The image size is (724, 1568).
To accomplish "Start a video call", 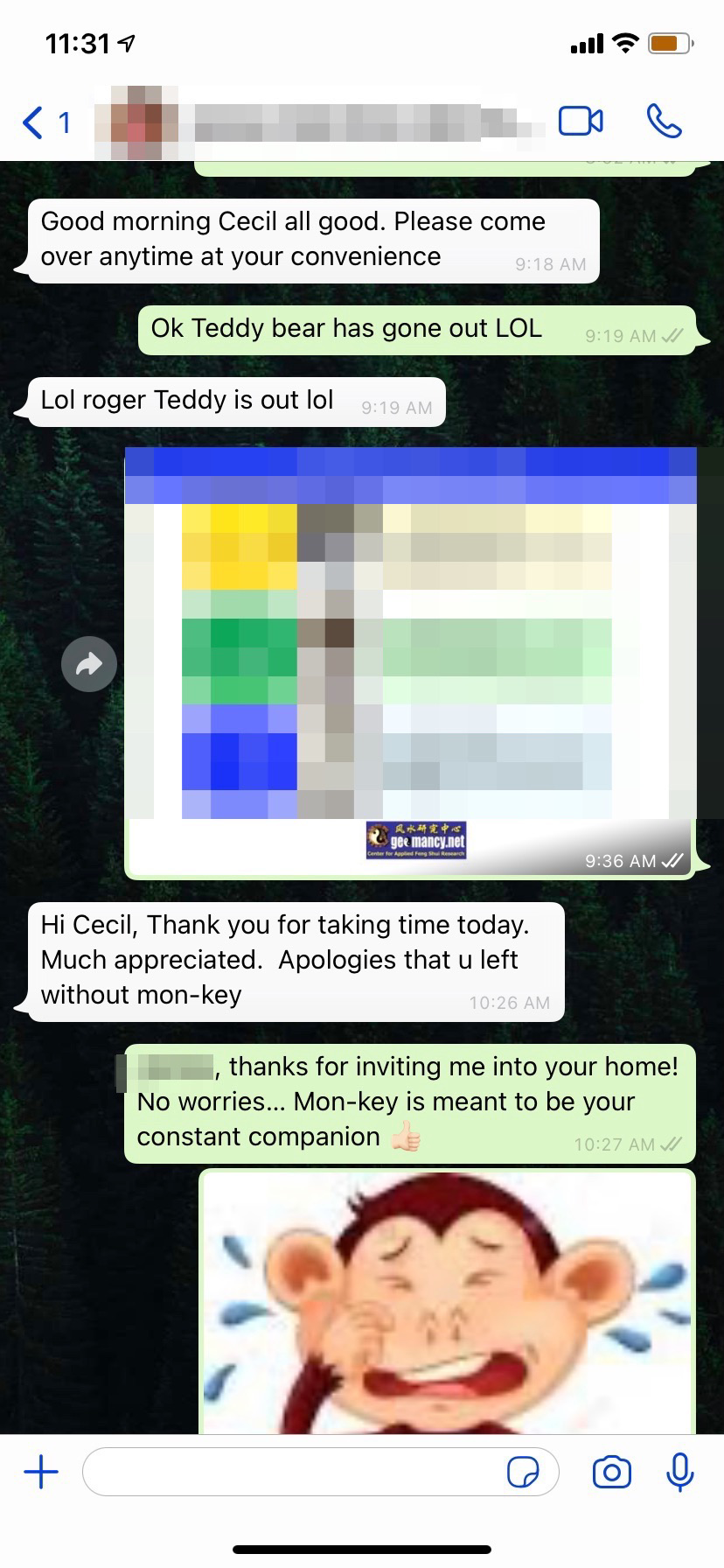I will tap(581, 122).
